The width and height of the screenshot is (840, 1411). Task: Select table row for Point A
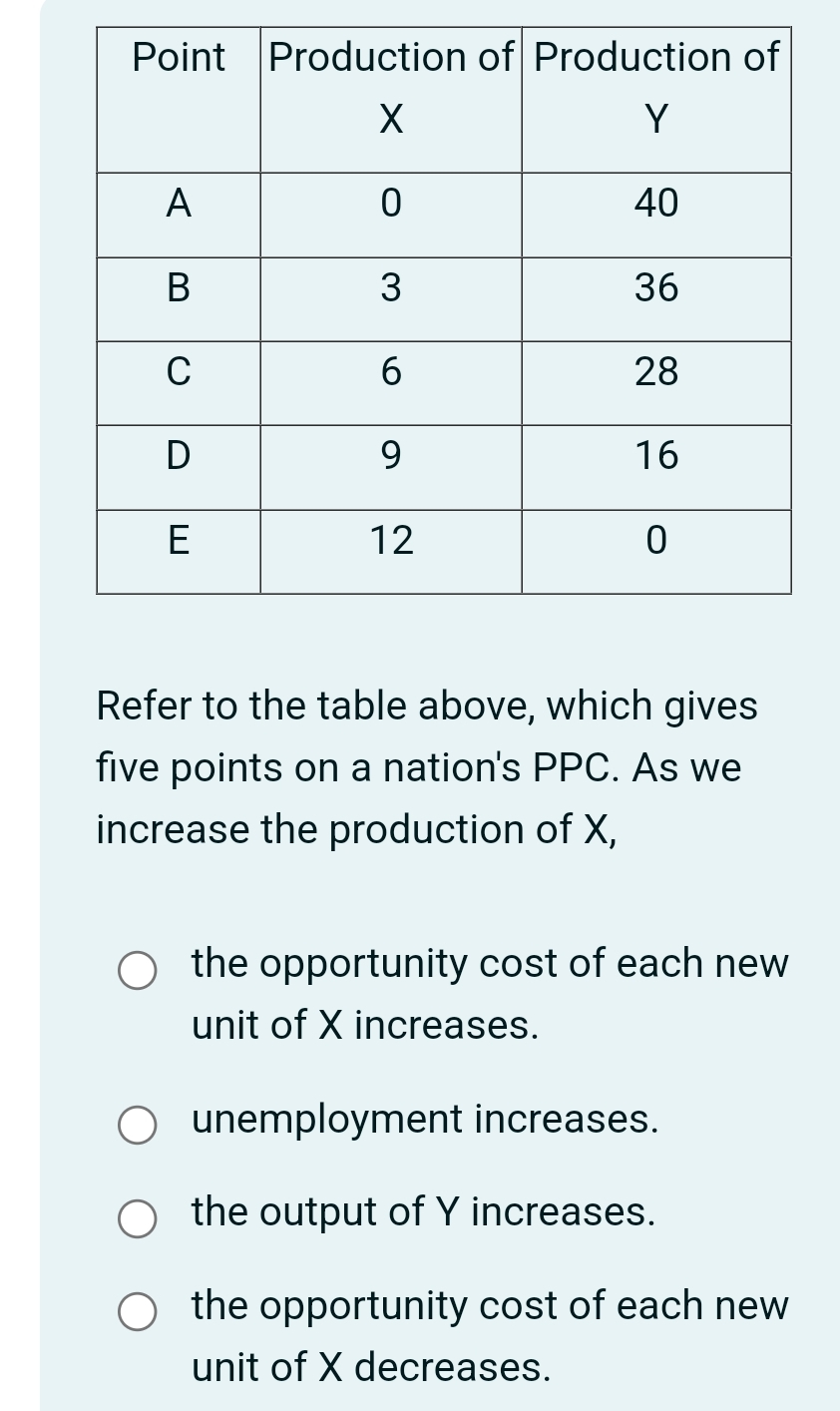[177, 203]
